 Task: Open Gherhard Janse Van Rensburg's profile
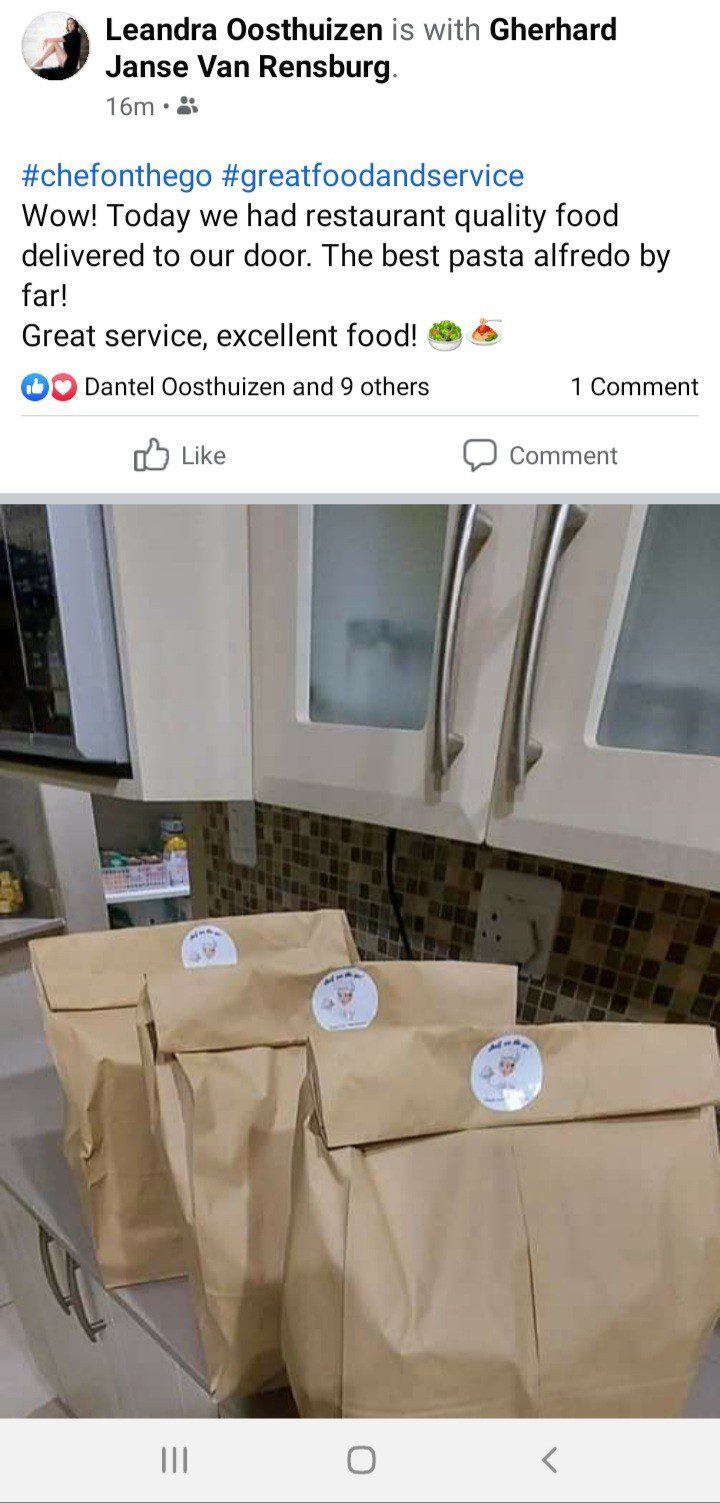click(x=361, y=50)
